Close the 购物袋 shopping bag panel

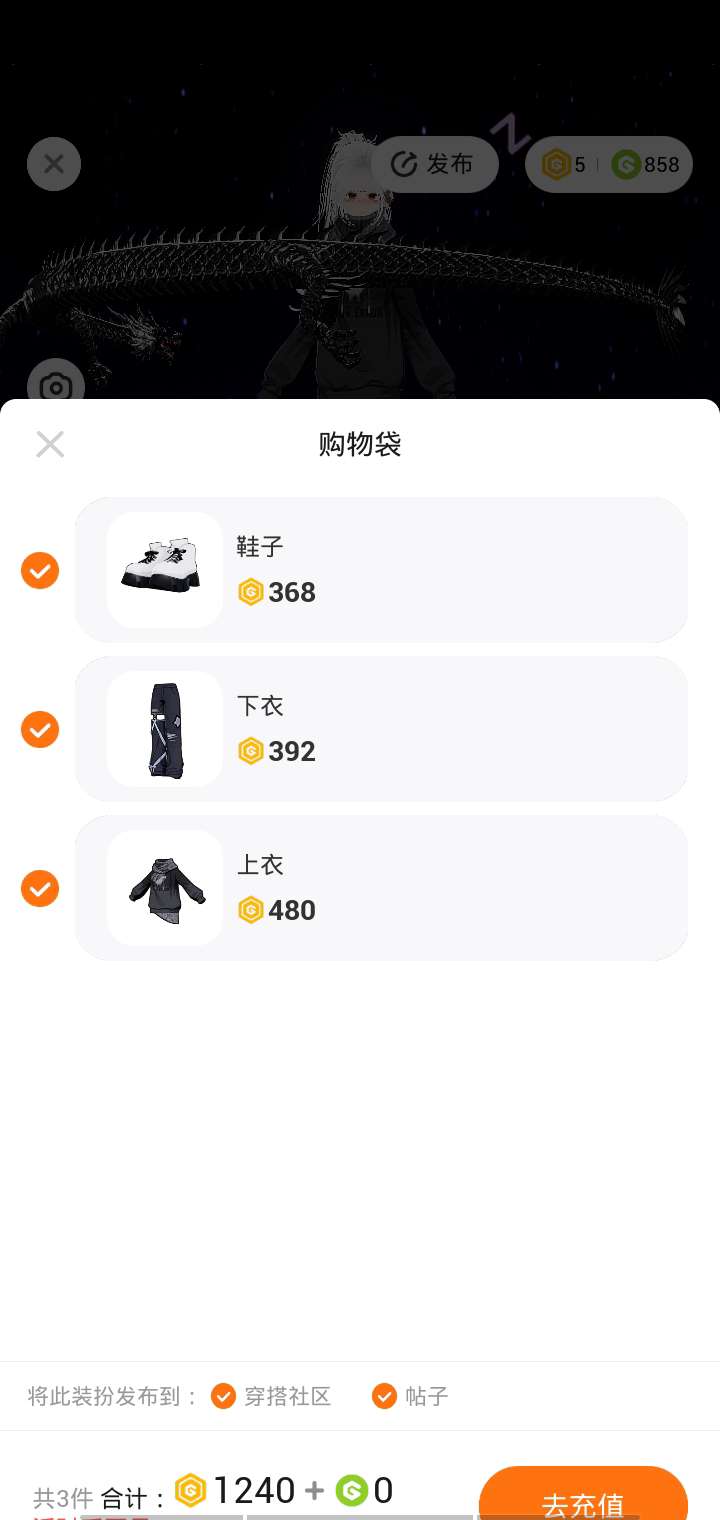tap(50, 444)
